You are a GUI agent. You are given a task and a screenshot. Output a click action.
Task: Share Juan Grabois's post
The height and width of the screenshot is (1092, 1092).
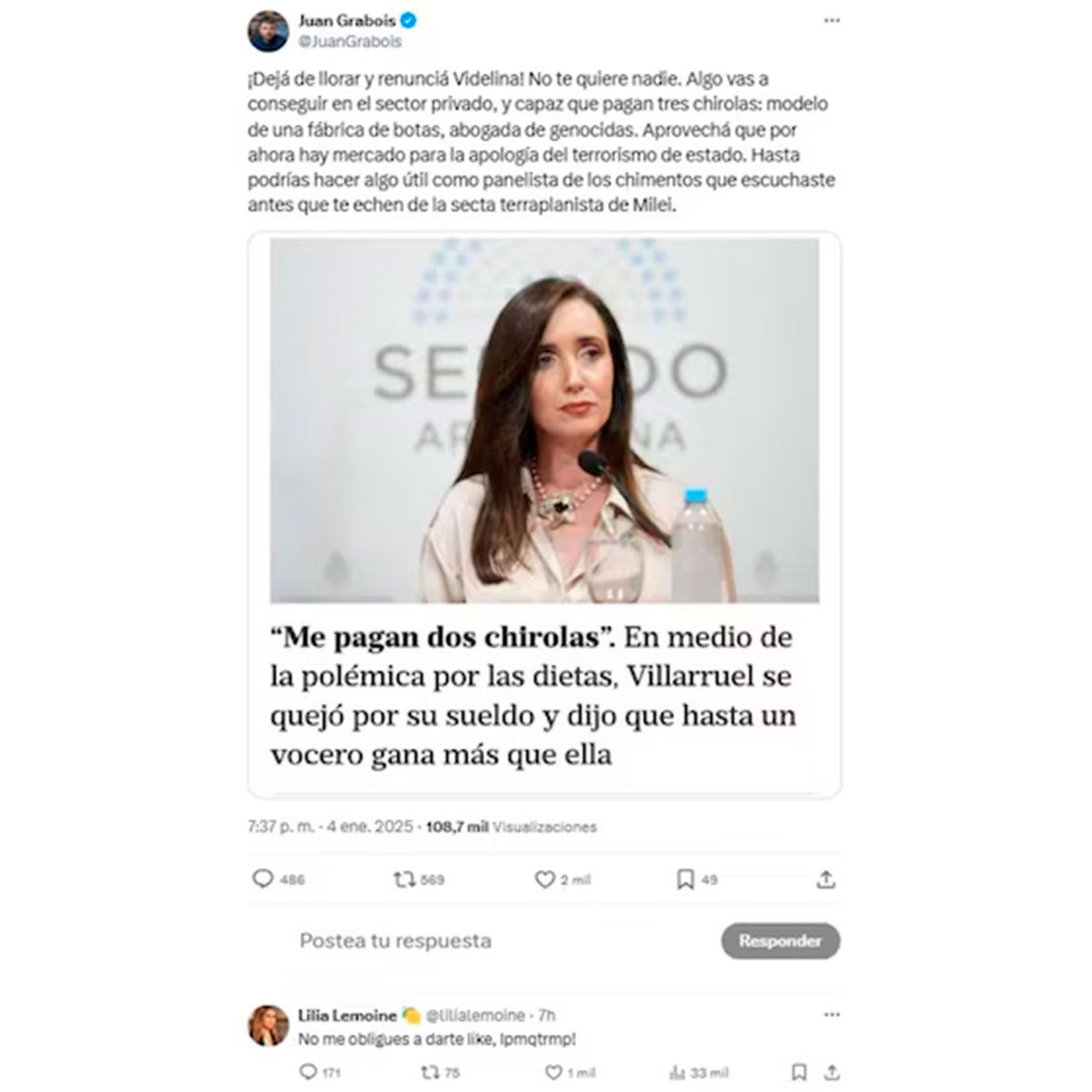[825, 879]
